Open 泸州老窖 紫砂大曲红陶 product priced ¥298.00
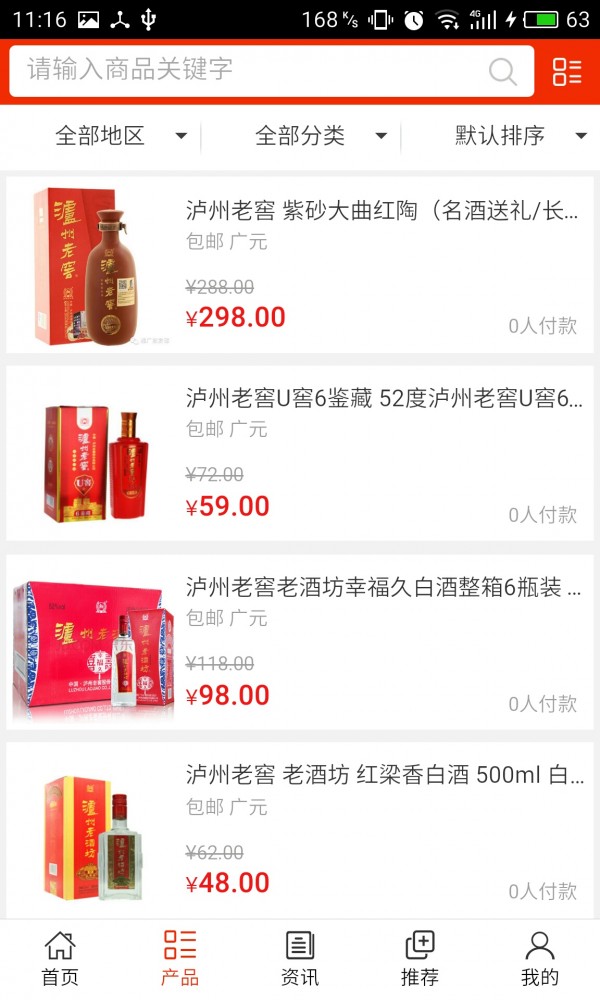Viewport: 600px width, 1000px height. [300, 265]
